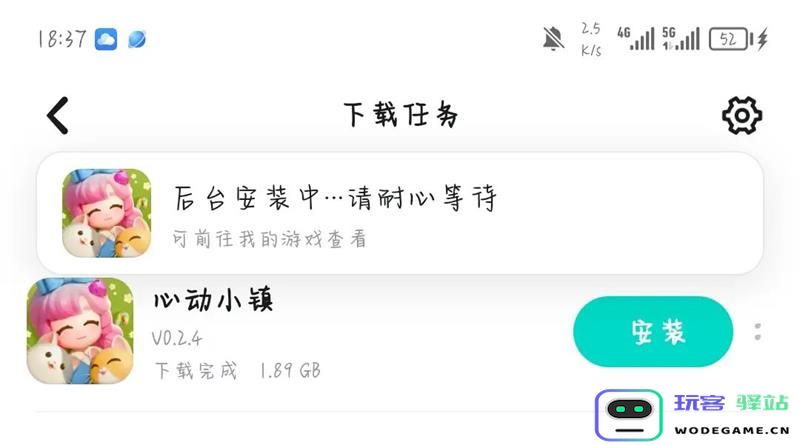
Task: Open download settings gear icon
Action: (742, 116)
